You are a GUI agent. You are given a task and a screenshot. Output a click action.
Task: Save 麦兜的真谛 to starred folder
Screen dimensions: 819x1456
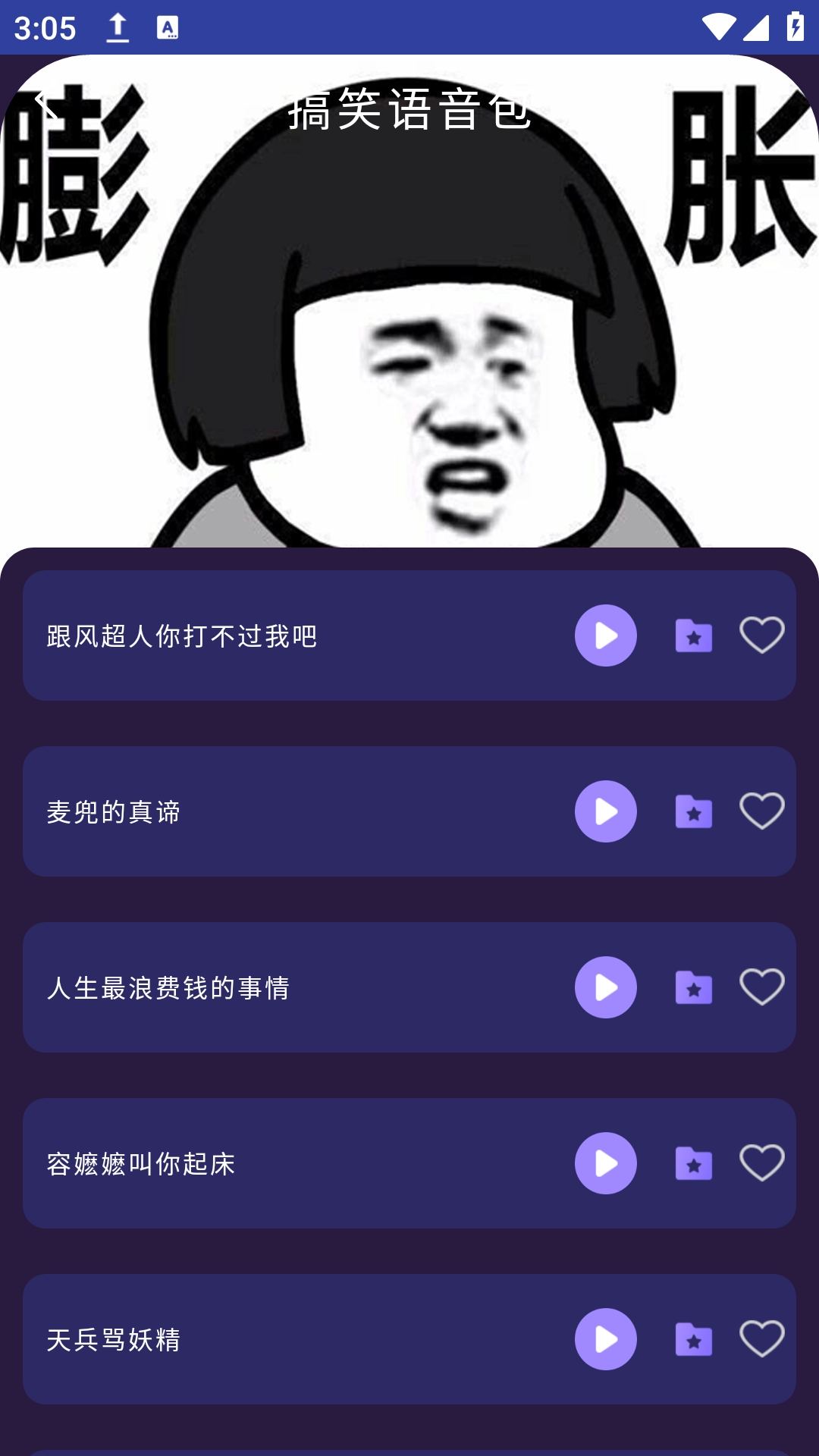point(693,811)
